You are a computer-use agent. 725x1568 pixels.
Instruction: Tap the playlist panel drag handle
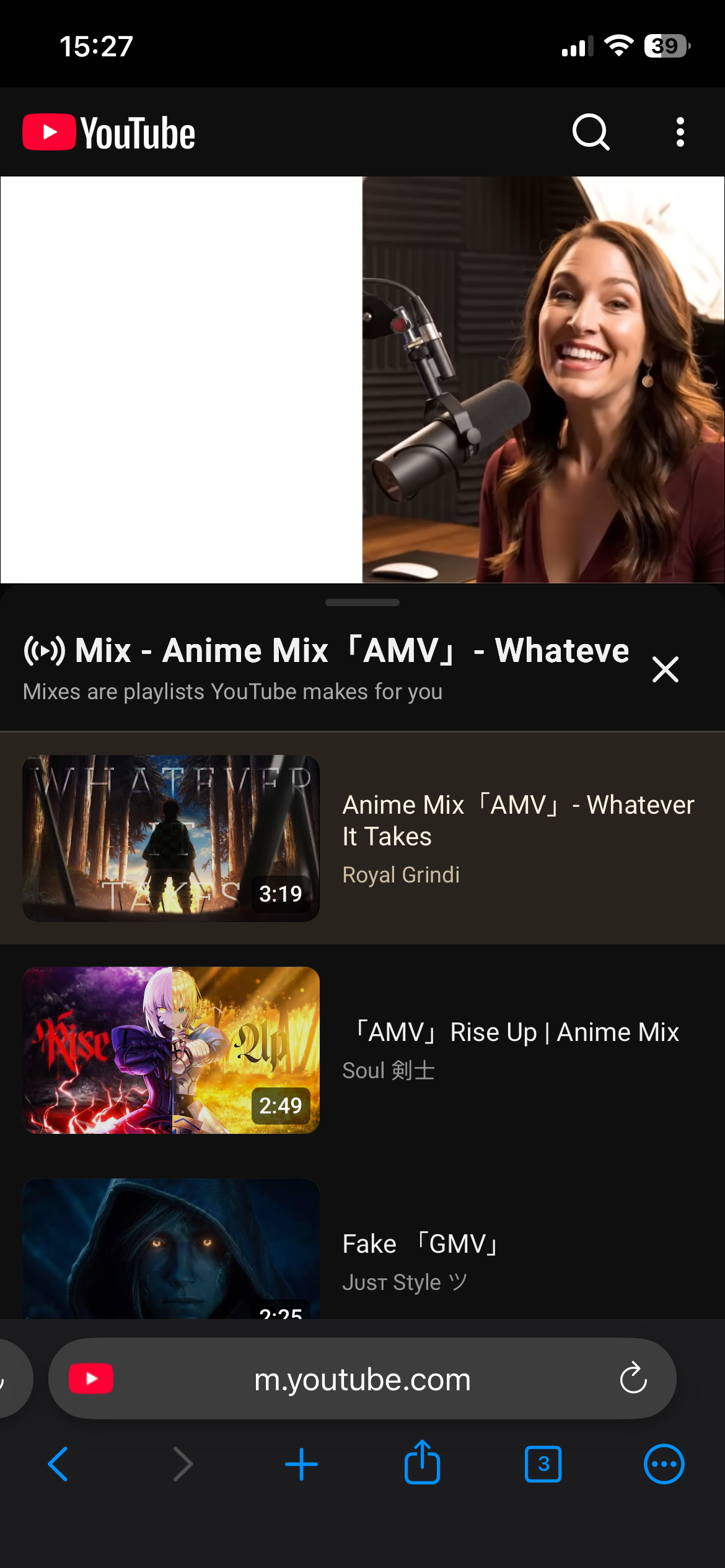(x=362, y=602)
